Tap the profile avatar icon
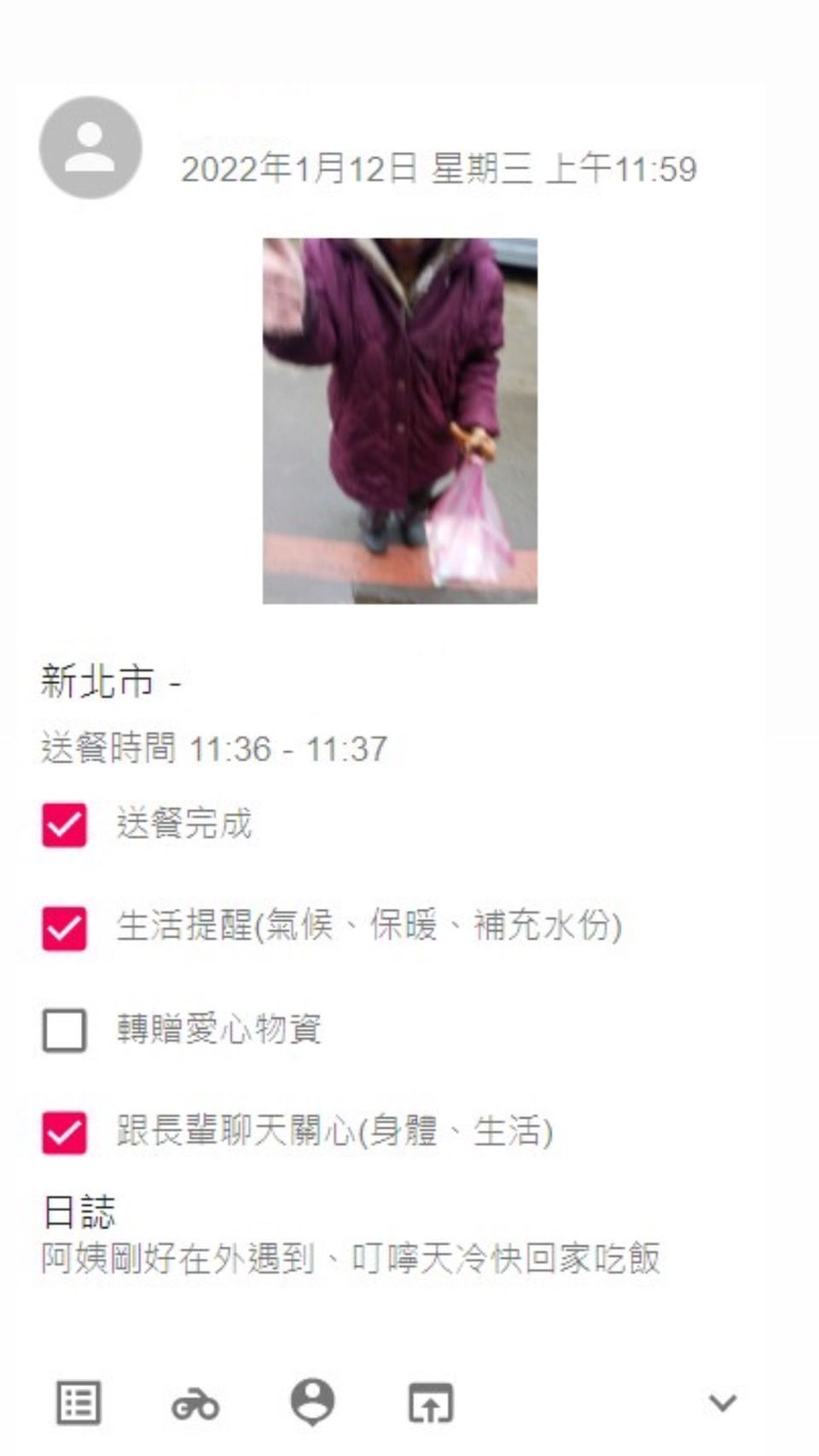The height and width of the screenshot is (1456, 819). click(x=90, y=148)
